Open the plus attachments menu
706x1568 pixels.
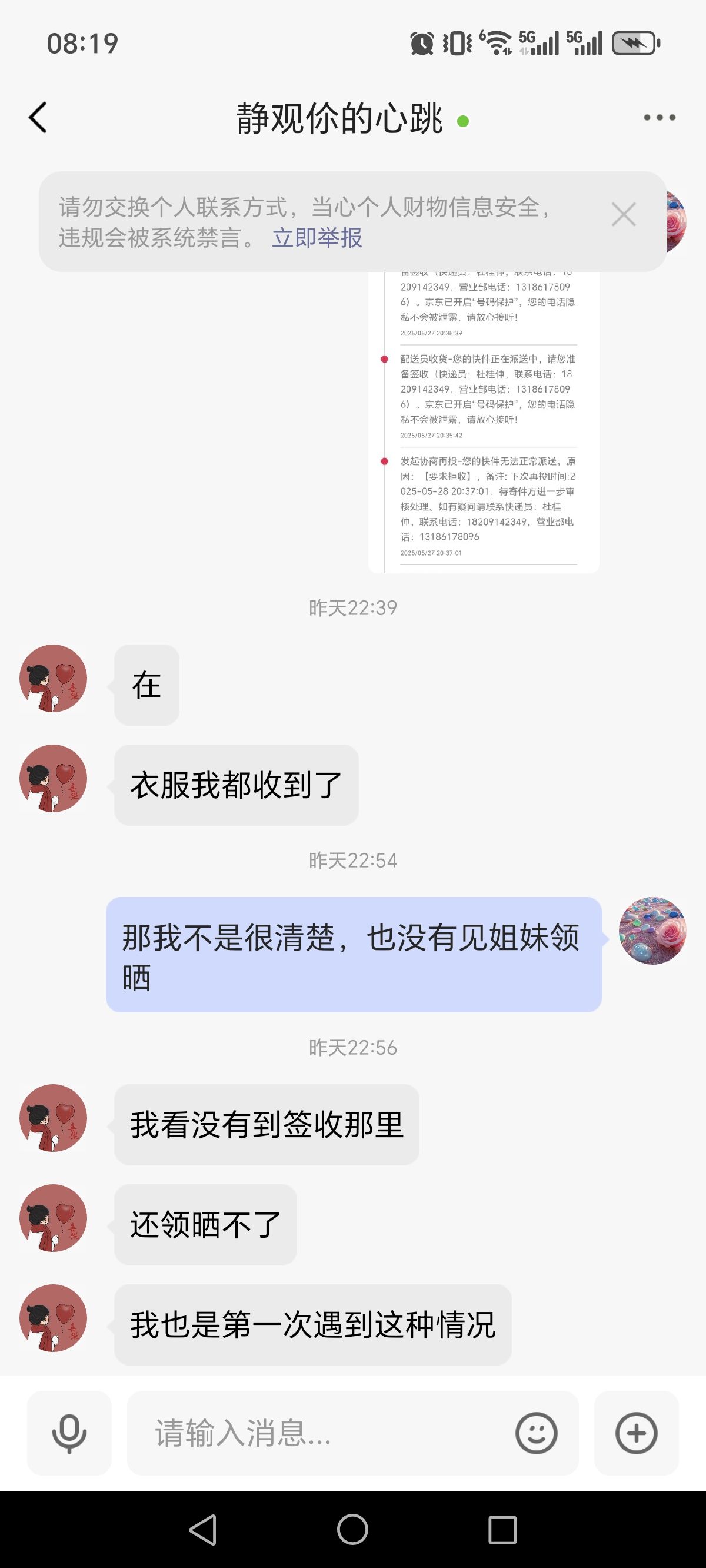(636, 1433)
